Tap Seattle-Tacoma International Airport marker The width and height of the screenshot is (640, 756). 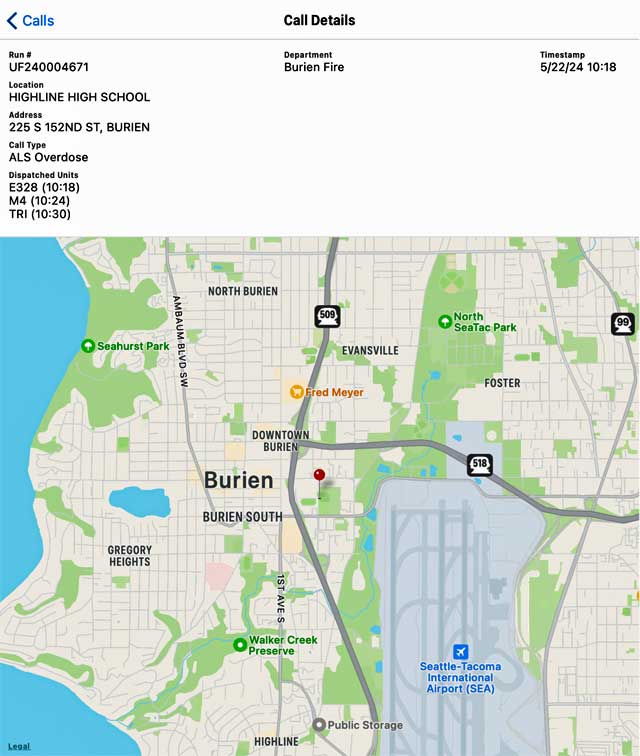460,651
